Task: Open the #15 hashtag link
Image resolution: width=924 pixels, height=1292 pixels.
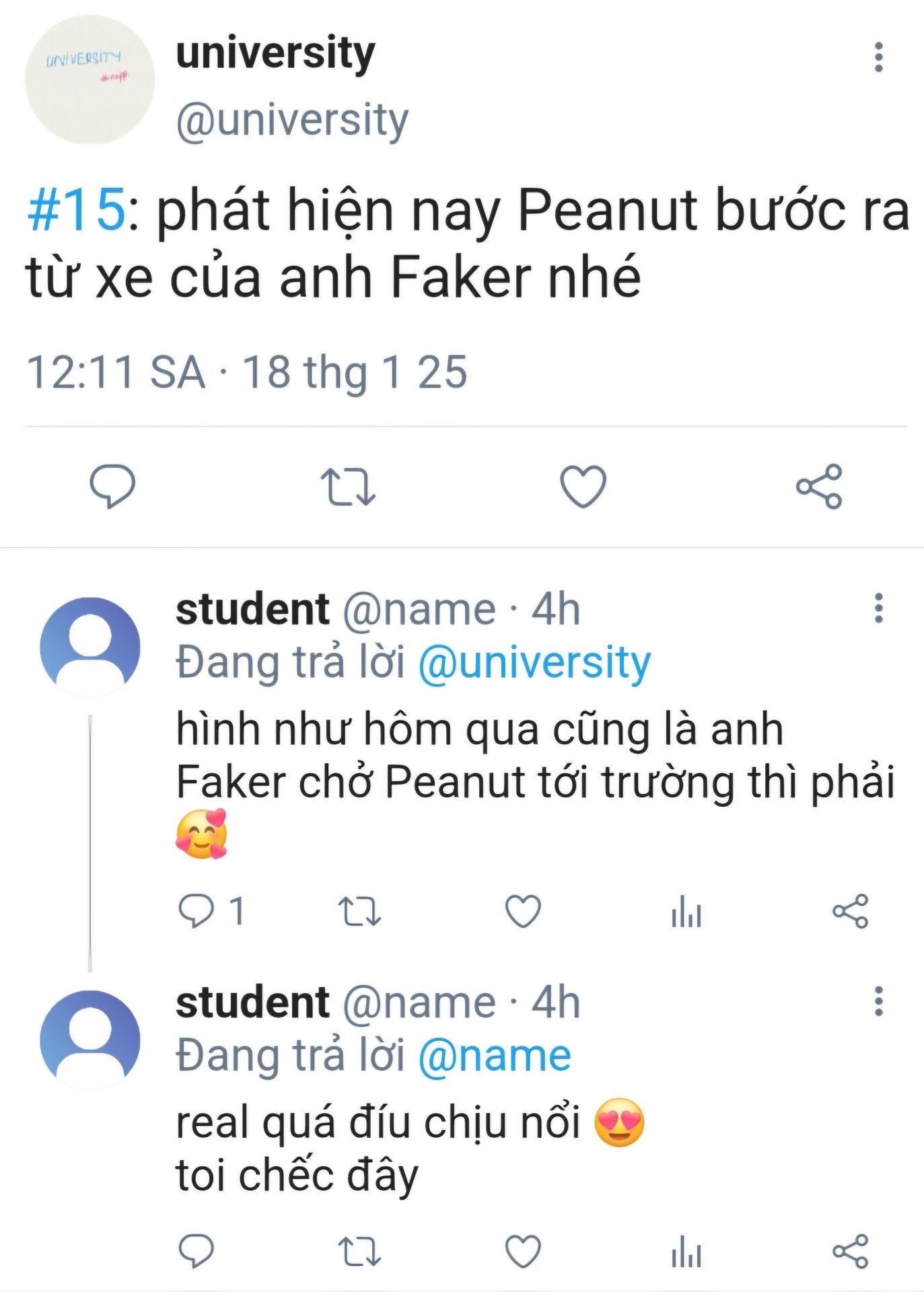Action: (76, 211)
